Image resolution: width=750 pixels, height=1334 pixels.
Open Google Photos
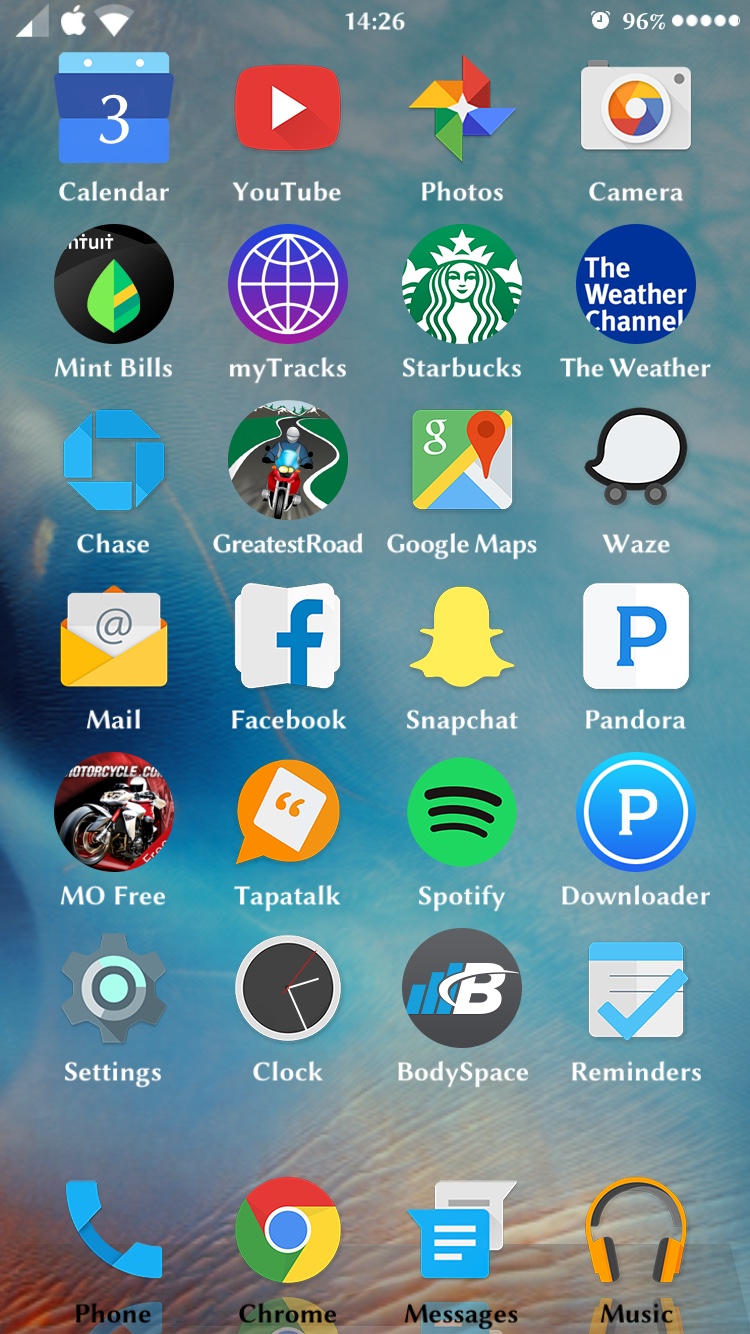(462, 109)
